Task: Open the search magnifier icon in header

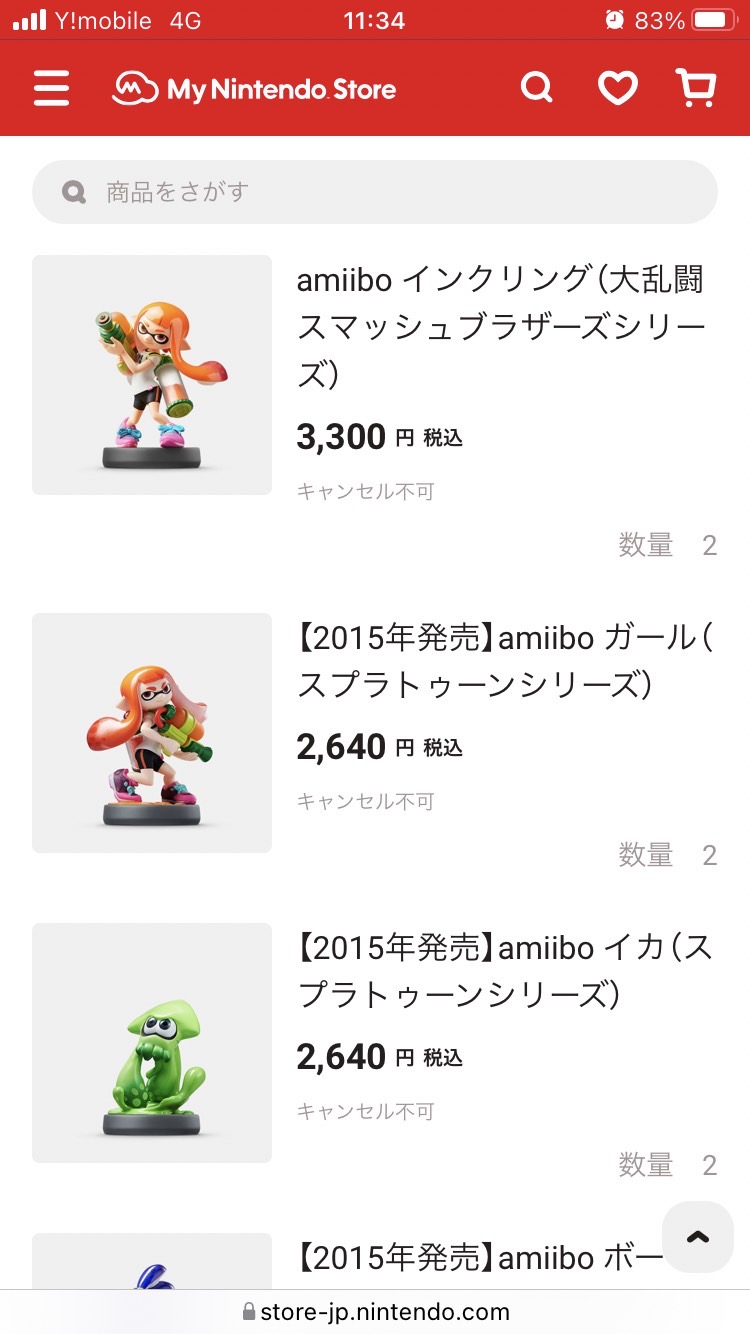Action: point(537,88)
